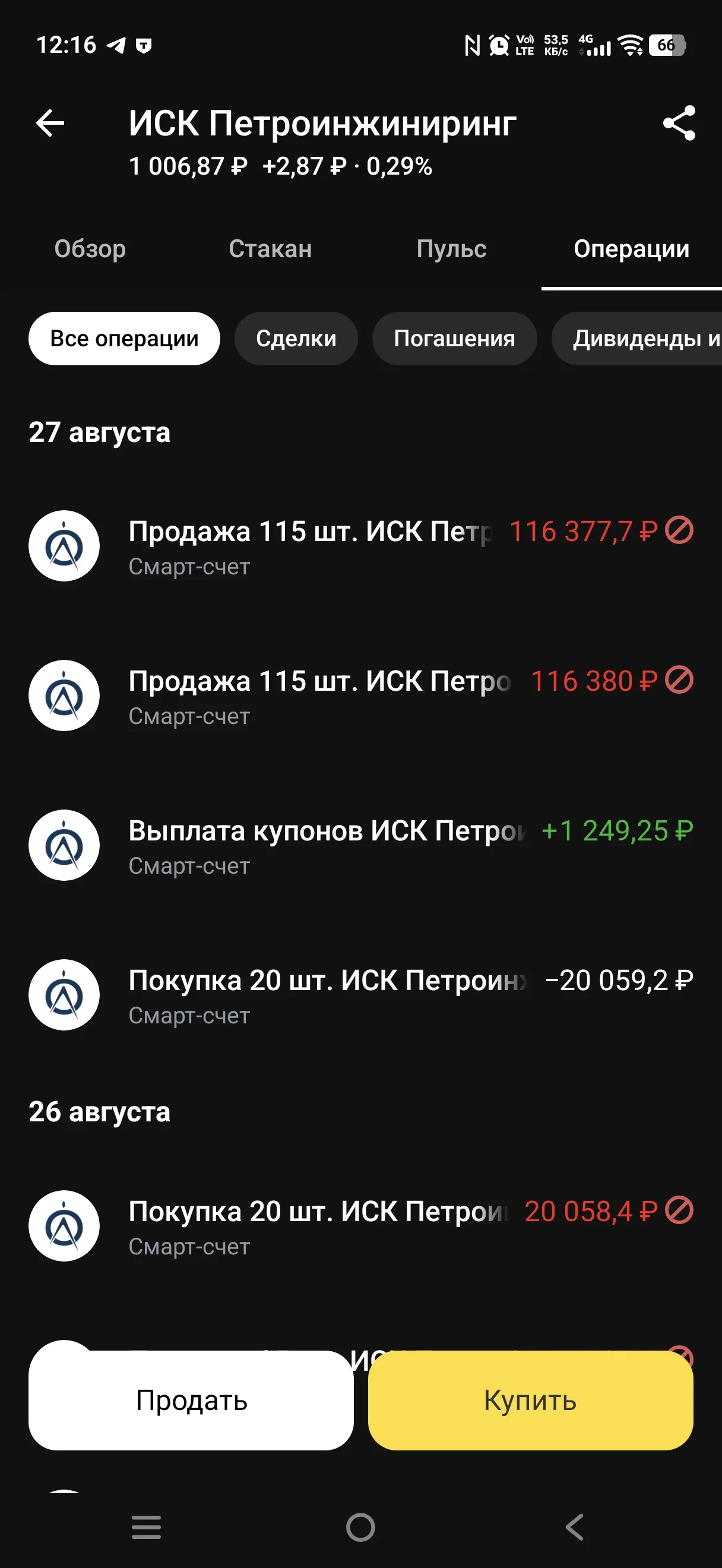Open the coupon payout of +1 249,25 ₽
Viewport: 722px width, 1568px height.
(360, 846)
